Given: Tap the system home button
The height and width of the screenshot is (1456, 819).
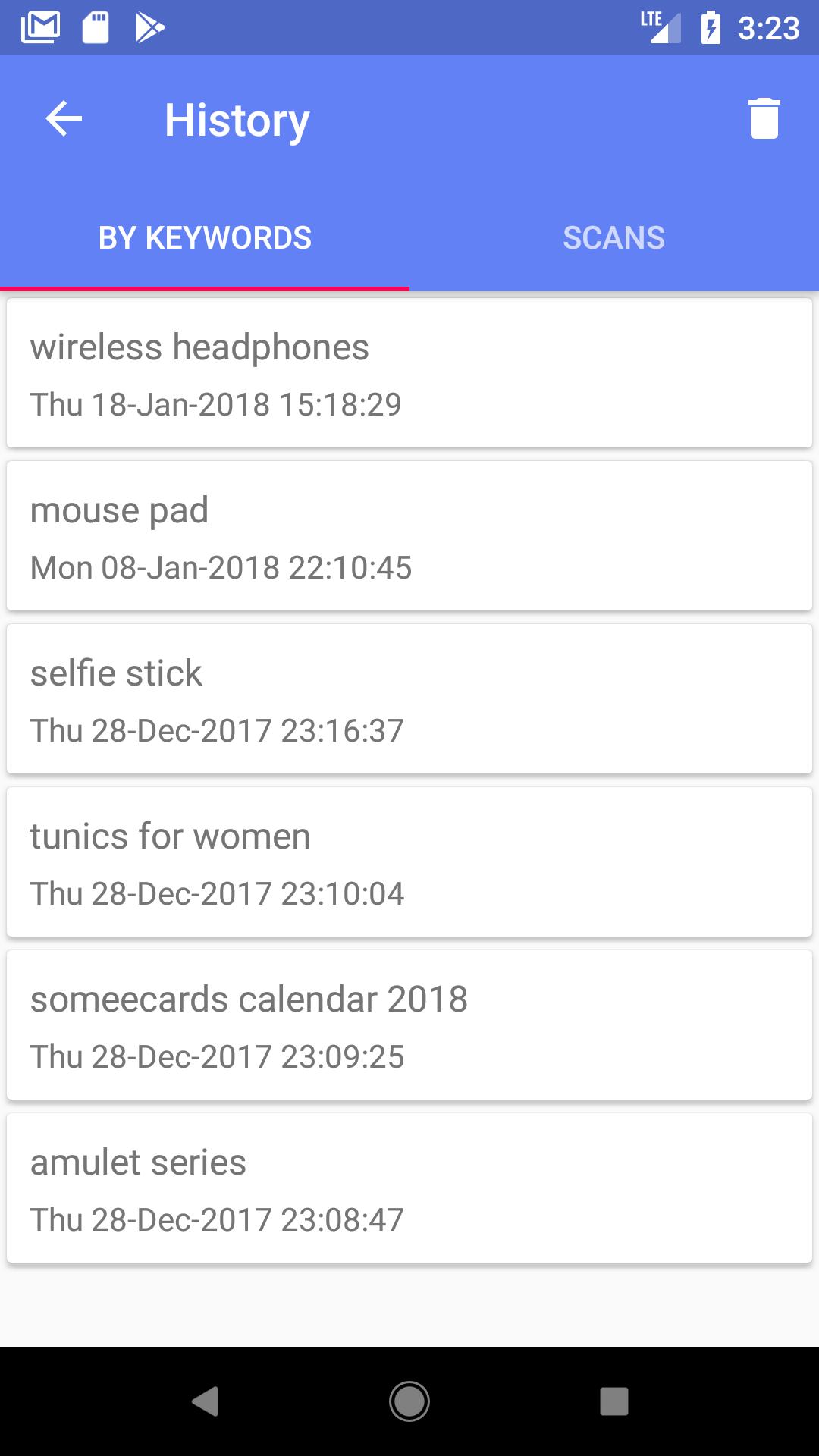Looking at the screenshot, I should point(409,1401).
